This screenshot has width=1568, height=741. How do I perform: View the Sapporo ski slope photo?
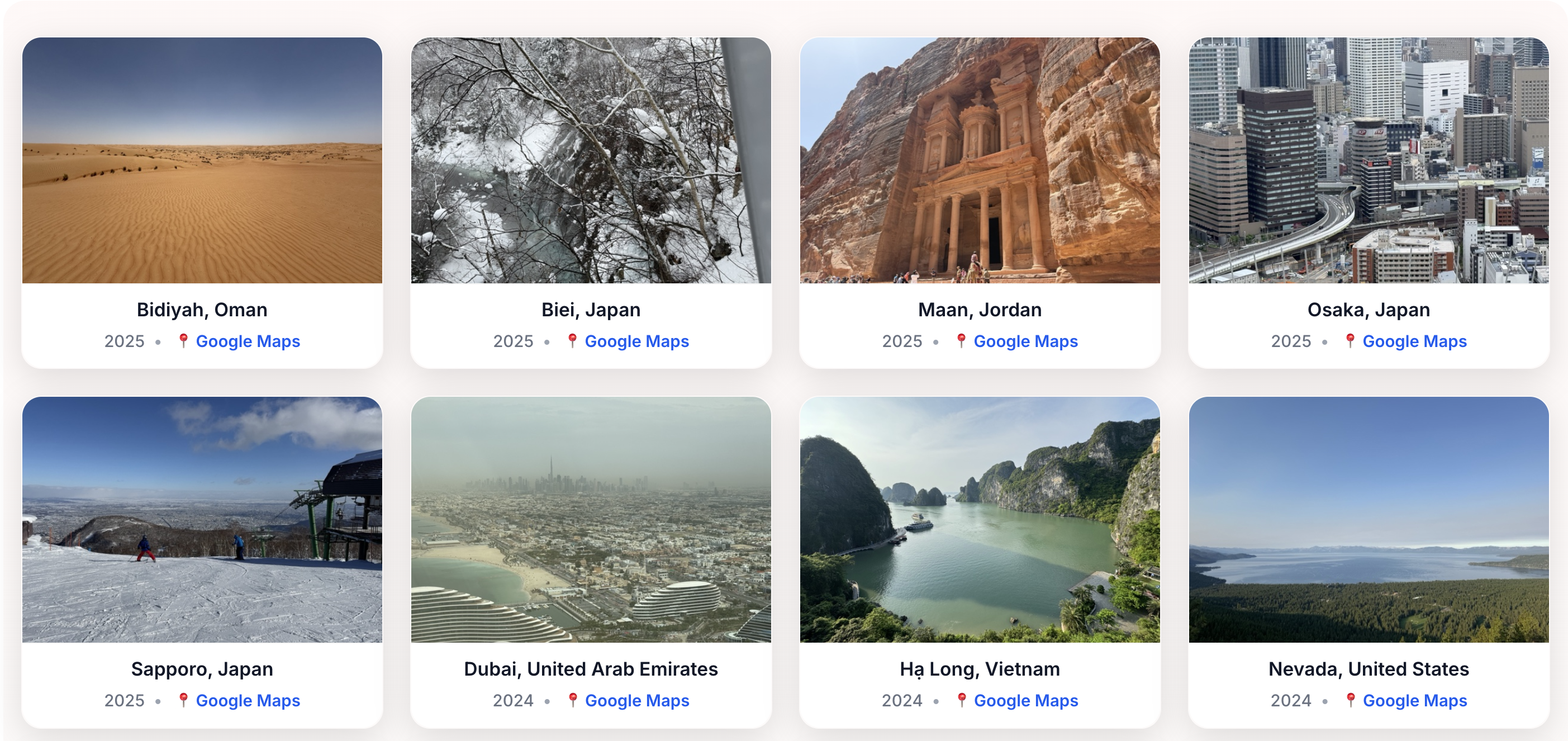[202, 519]
